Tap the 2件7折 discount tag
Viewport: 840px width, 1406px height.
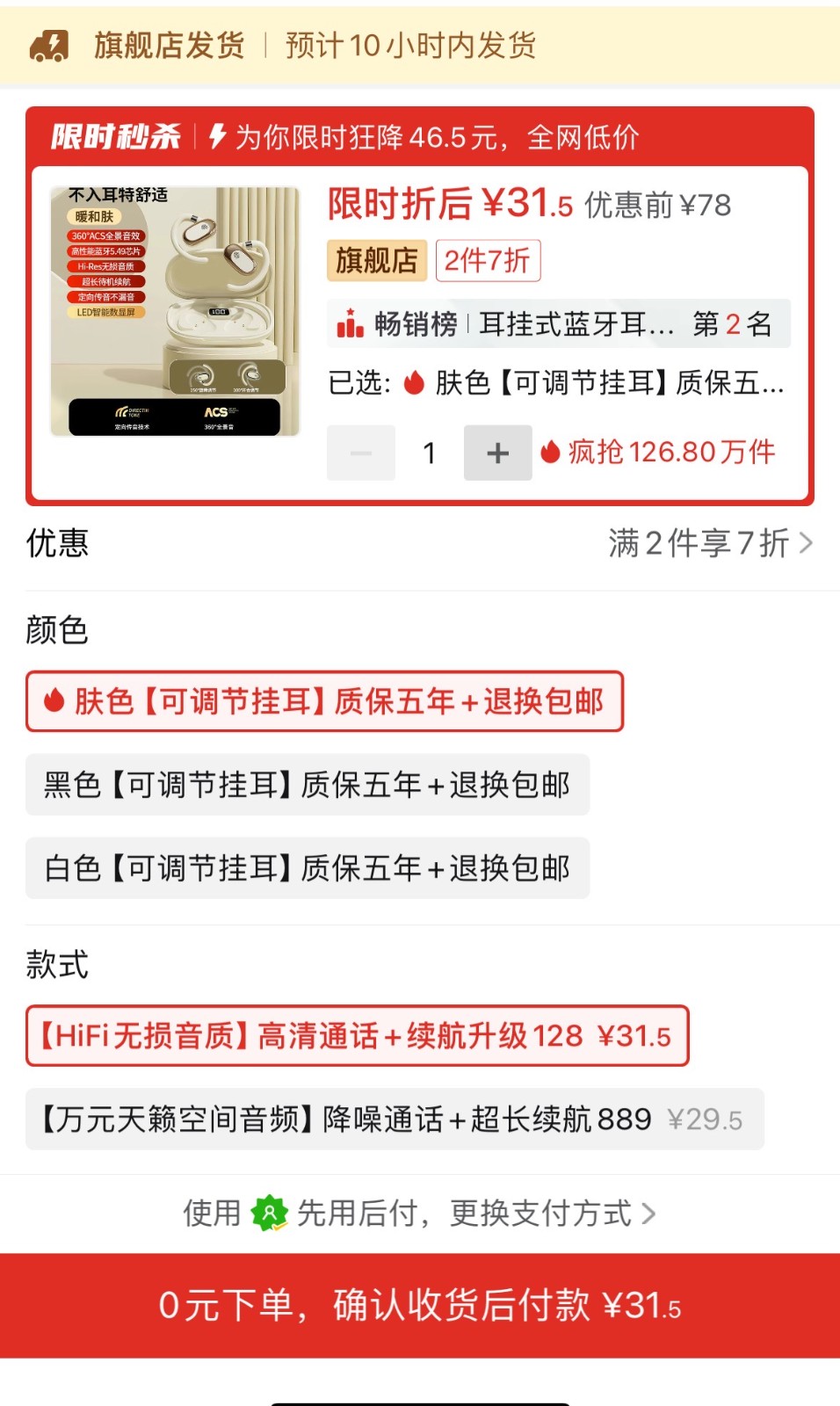pyautogui.click(x=487, y=261)
